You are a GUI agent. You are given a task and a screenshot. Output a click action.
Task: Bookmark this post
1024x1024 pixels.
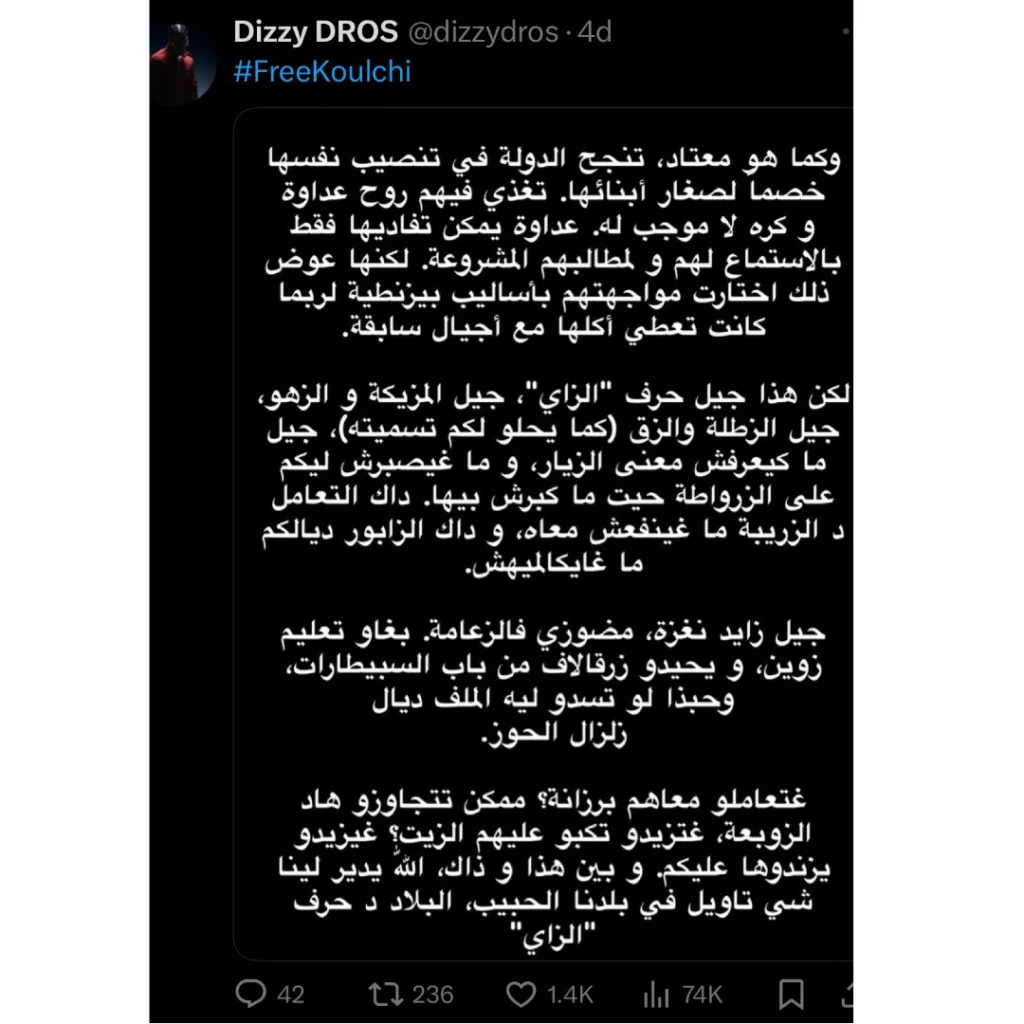(x=790, y=994)
